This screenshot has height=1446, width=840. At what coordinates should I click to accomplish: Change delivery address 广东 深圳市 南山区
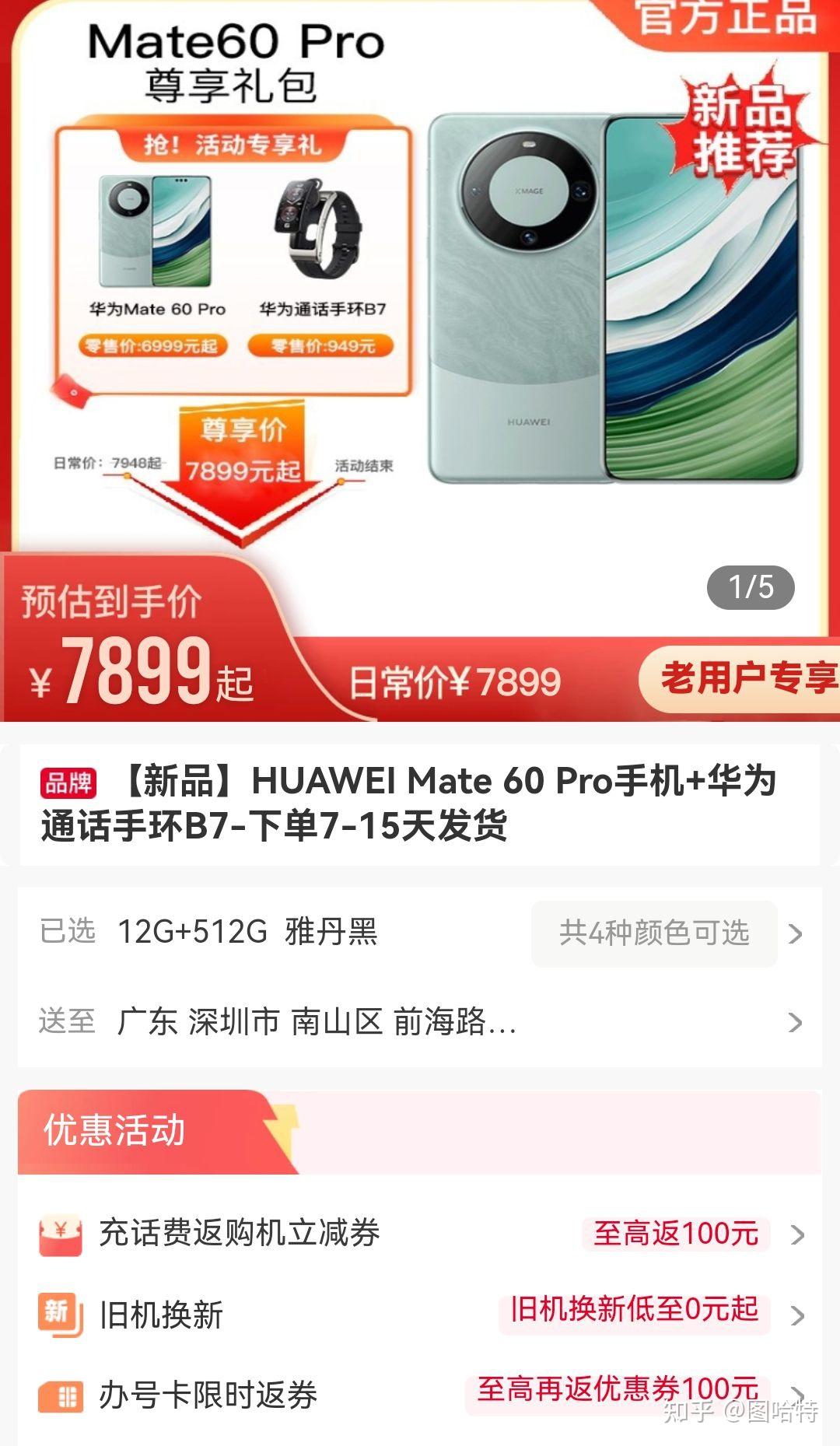[x=420, y=1021]
